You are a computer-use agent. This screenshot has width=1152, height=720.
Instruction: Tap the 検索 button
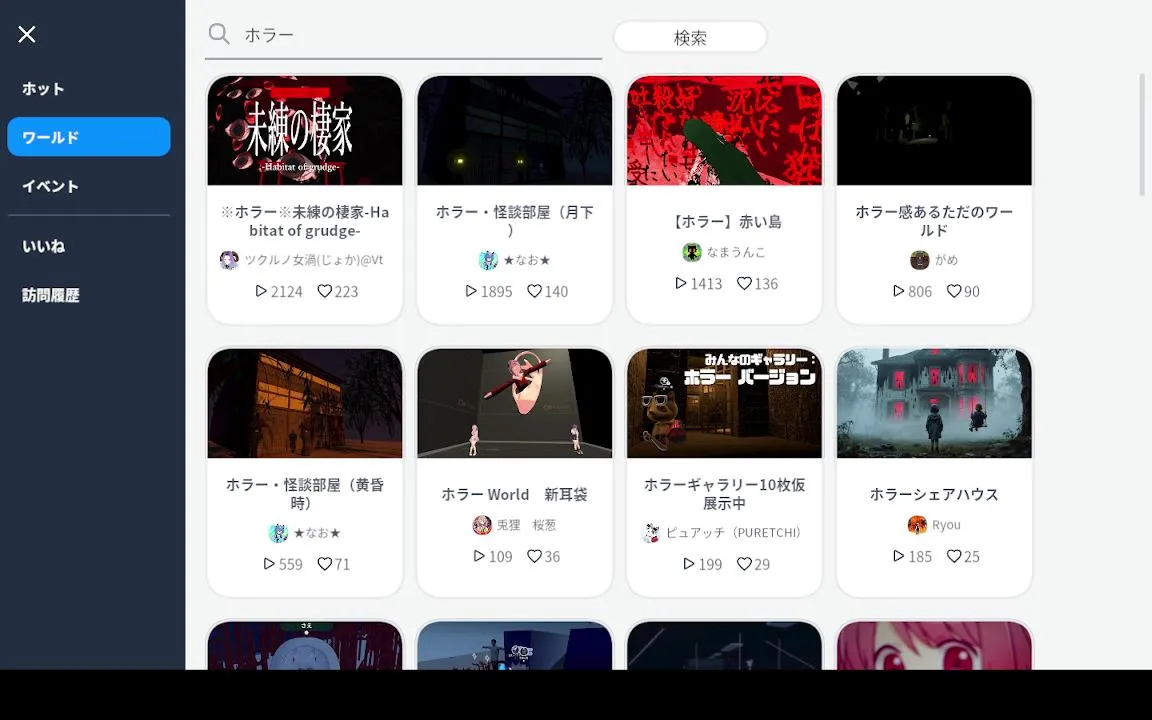point(690,38)
